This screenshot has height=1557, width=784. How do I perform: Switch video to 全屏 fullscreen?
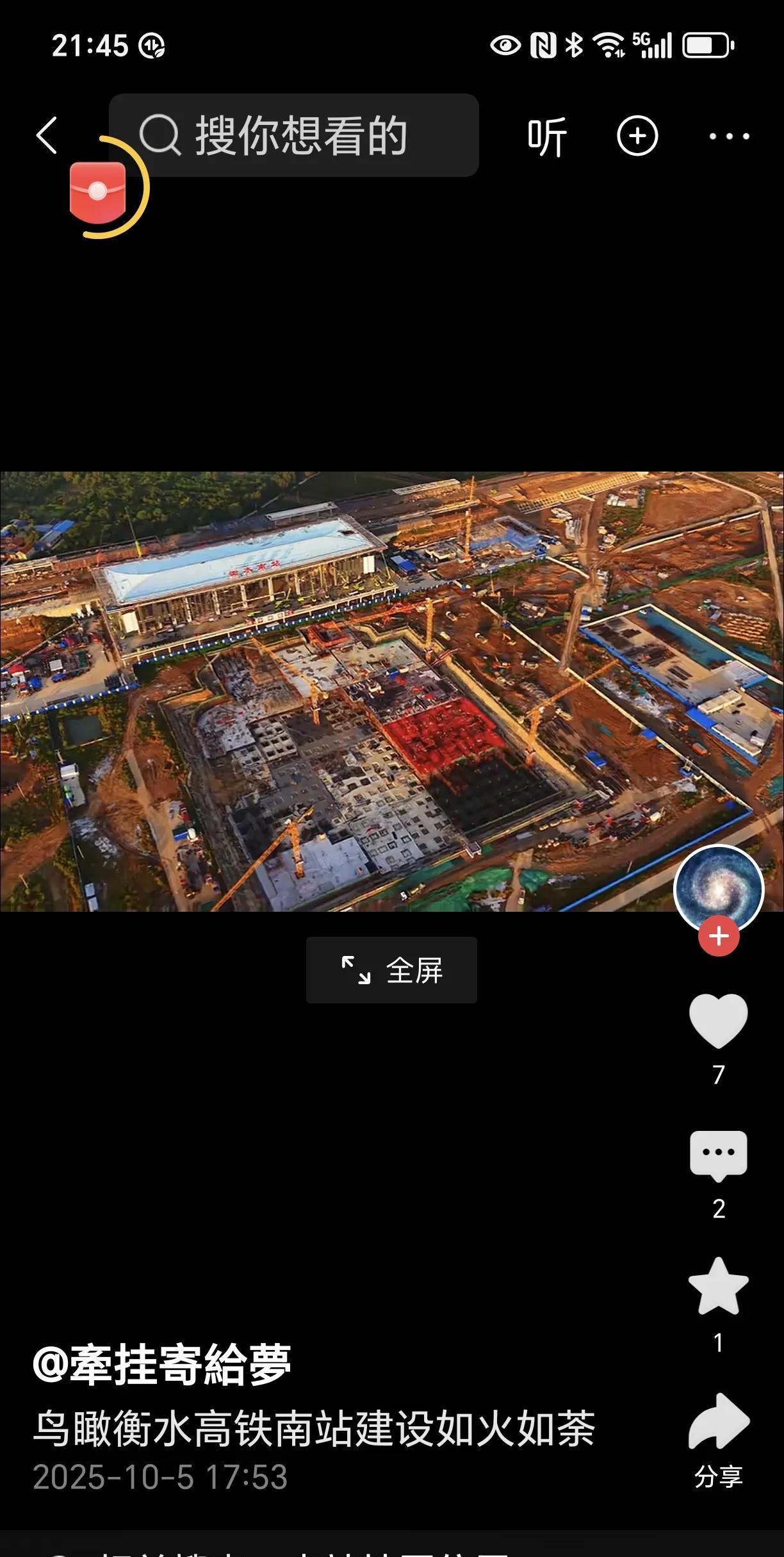tap(391, 970)
